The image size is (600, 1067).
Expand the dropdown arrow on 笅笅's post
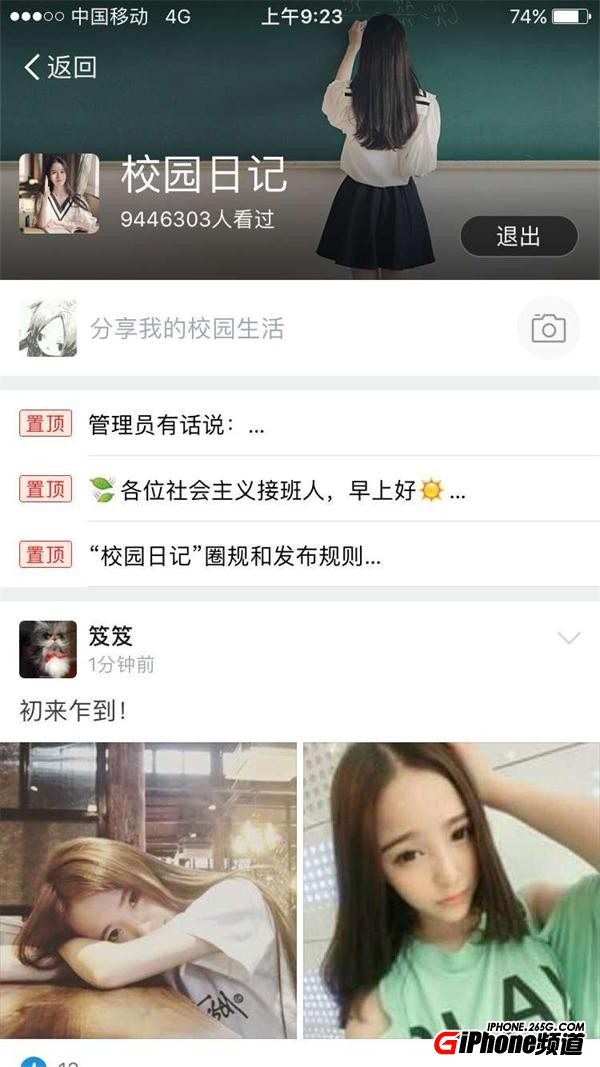568,638
